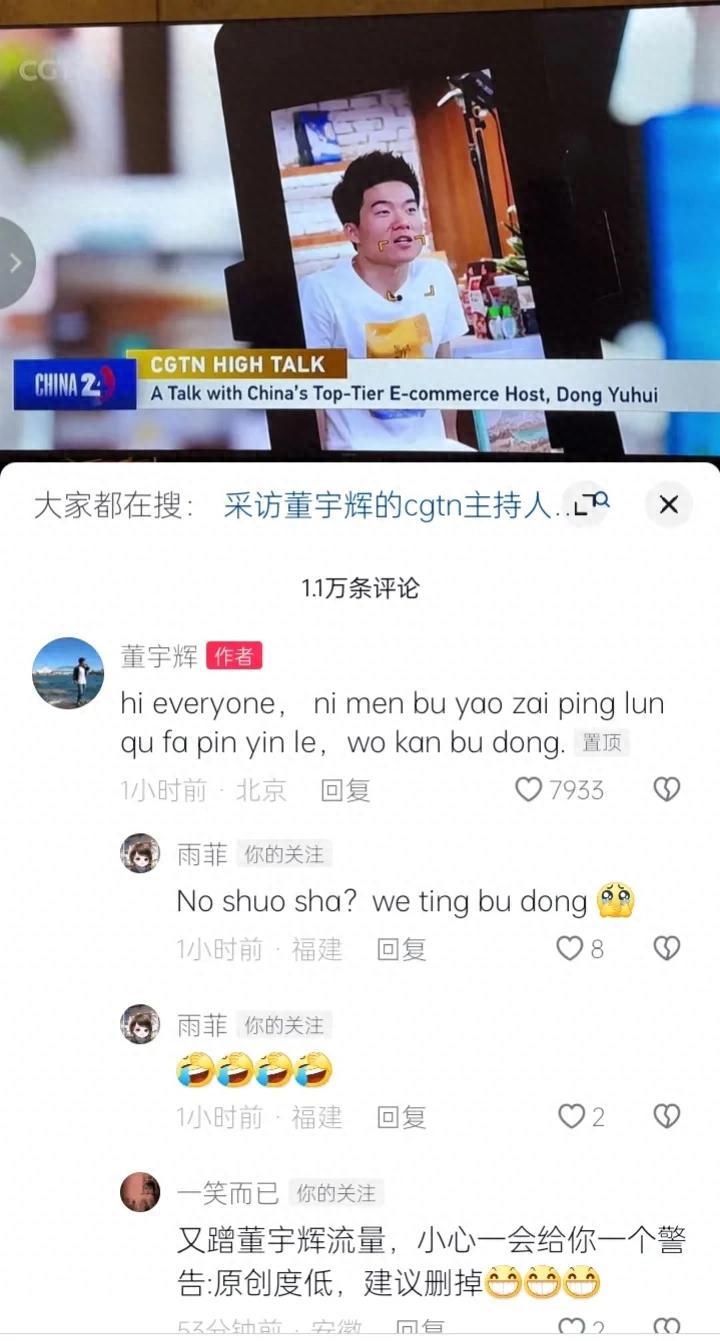Dislike 董宇辉's pinned comment

point(667,790)
